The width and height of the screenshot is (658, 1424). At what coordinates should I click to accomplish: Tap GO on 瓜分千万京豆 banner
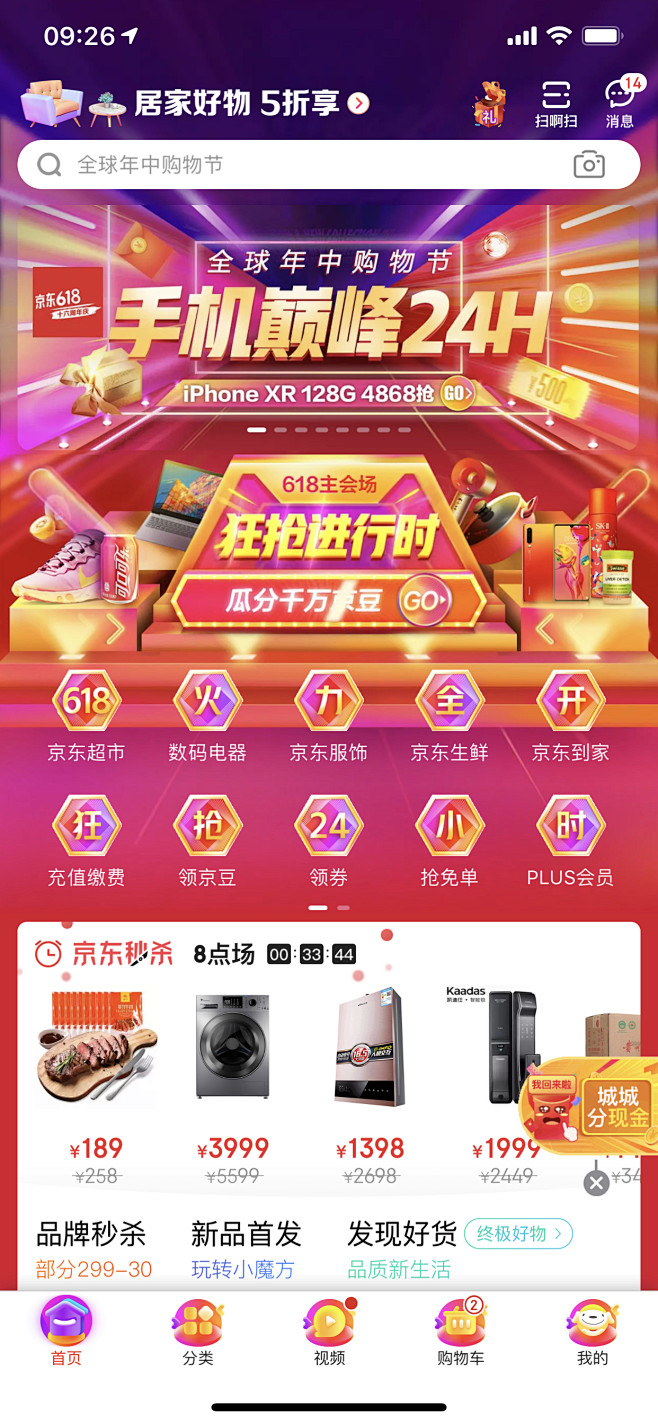coord(425,601)
